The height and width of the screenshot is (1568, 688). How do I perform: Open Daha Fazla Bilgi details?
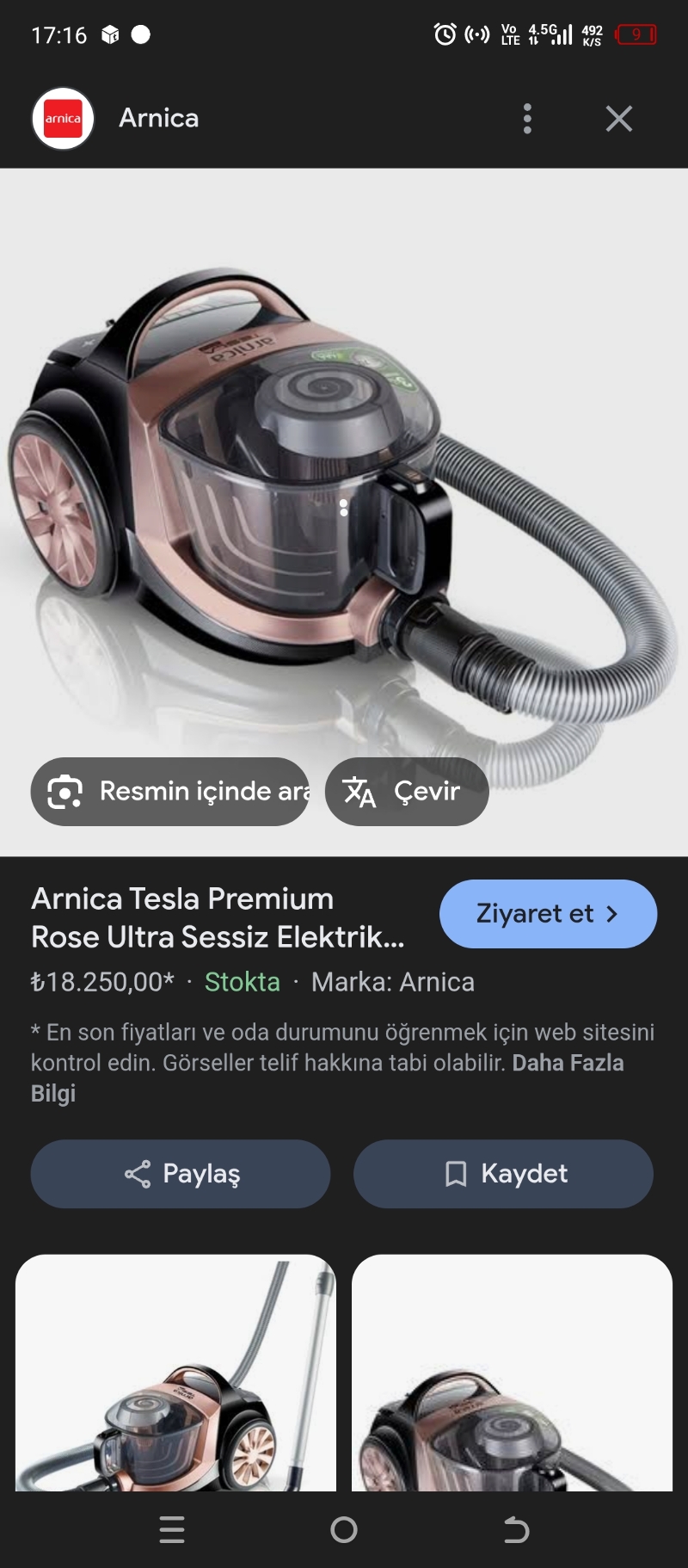[568, 1063]
